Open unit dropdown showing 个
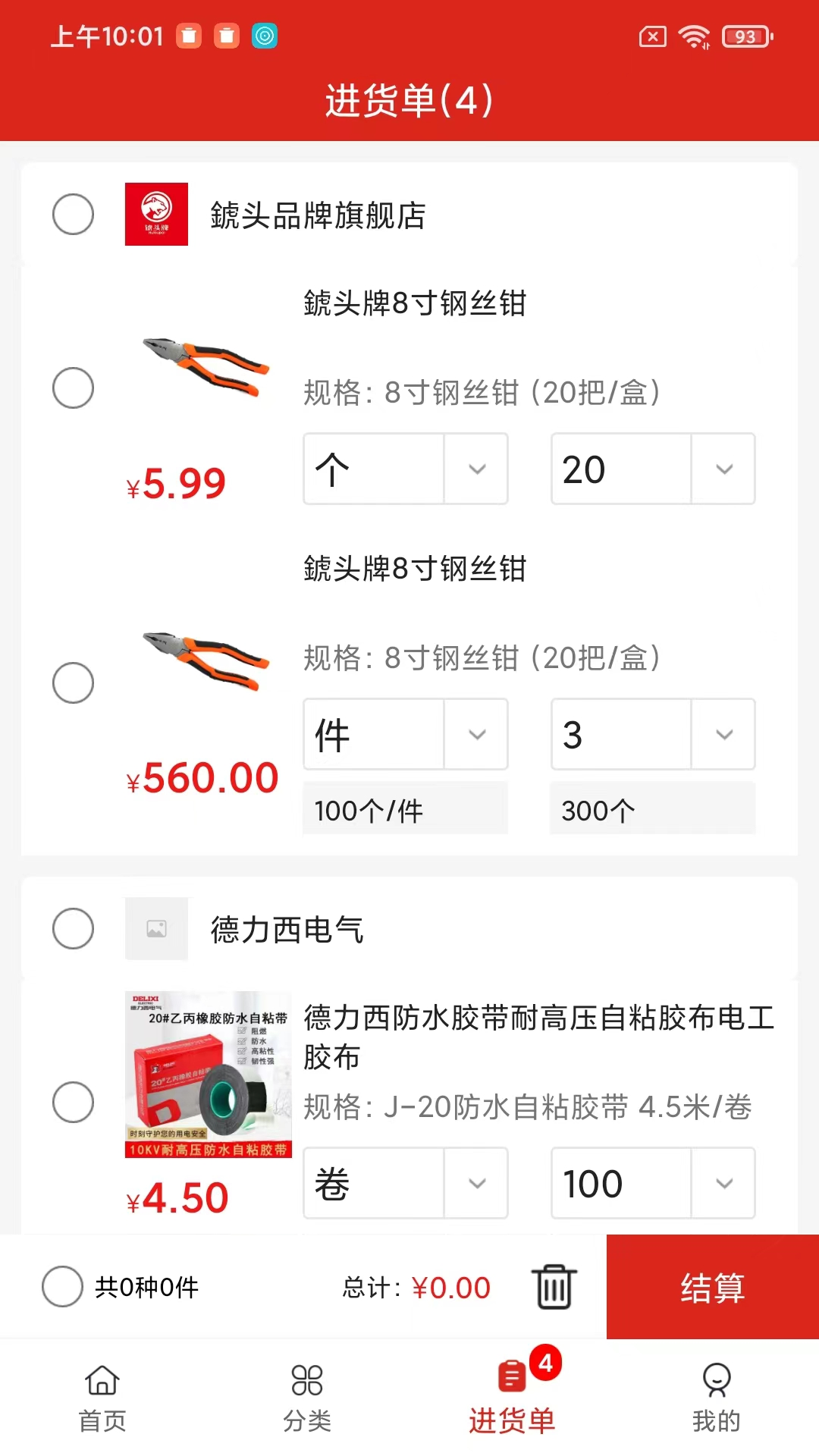This screenshot has width=819, height=1456. [x=405, y=469]
